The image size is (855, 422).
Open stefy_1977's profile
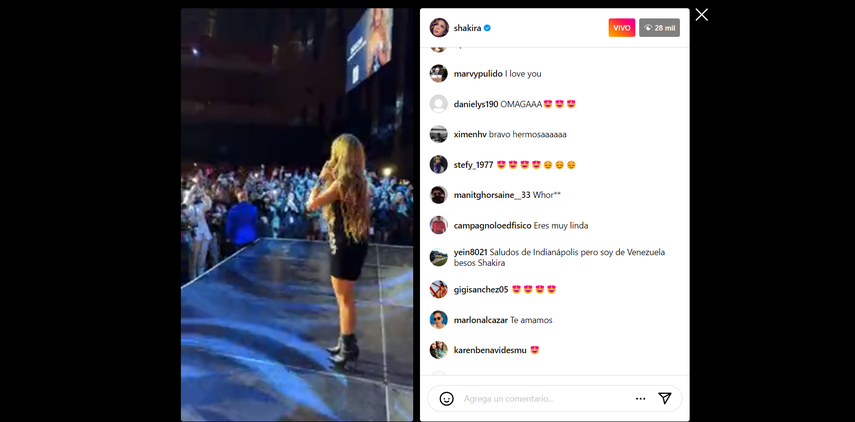click(473, 165)
